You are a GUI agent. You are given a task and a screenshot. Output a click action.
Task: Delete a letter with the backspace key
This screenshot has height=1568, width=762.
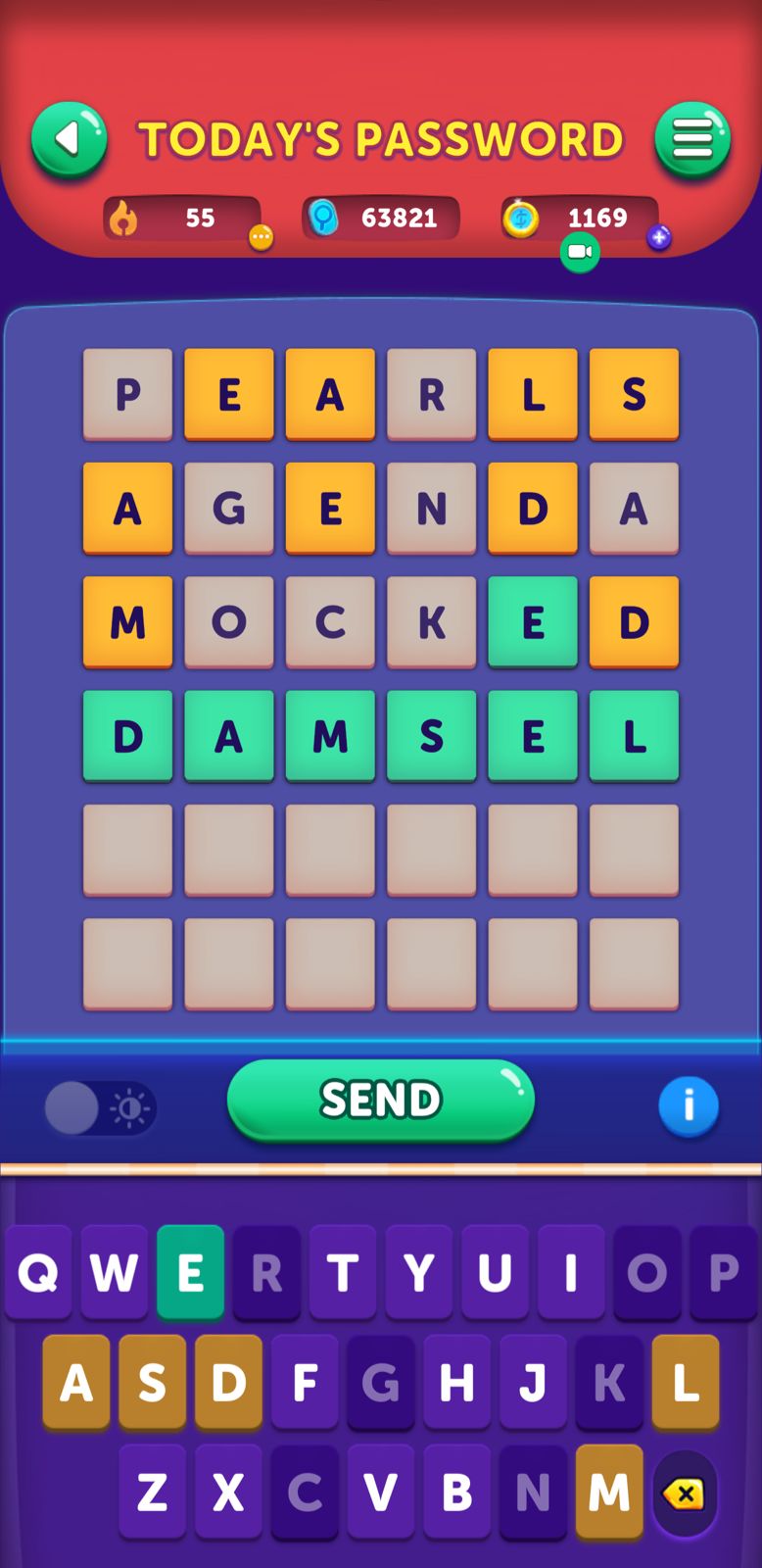pos(685,1494)
